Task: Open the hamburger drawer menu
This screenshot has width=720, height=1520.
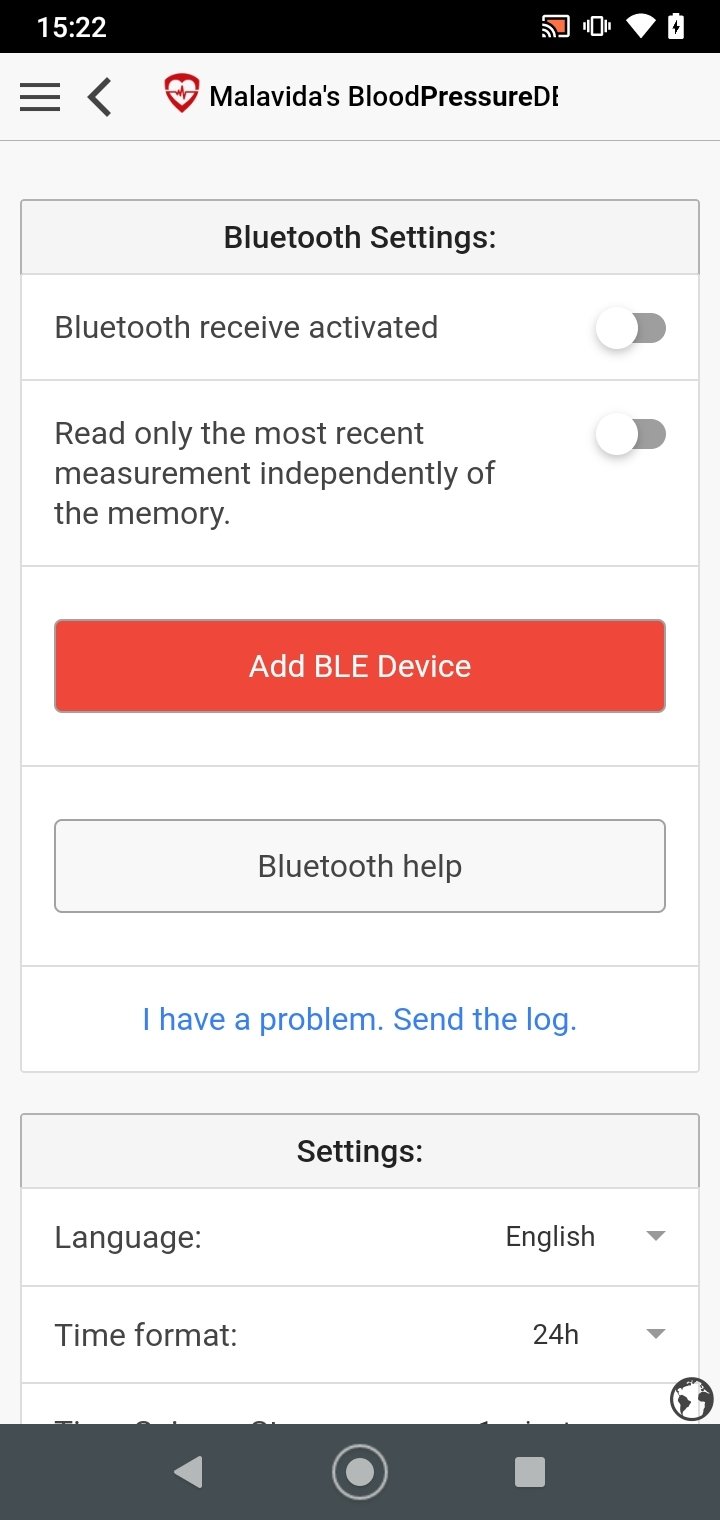Action: (40, 97)
